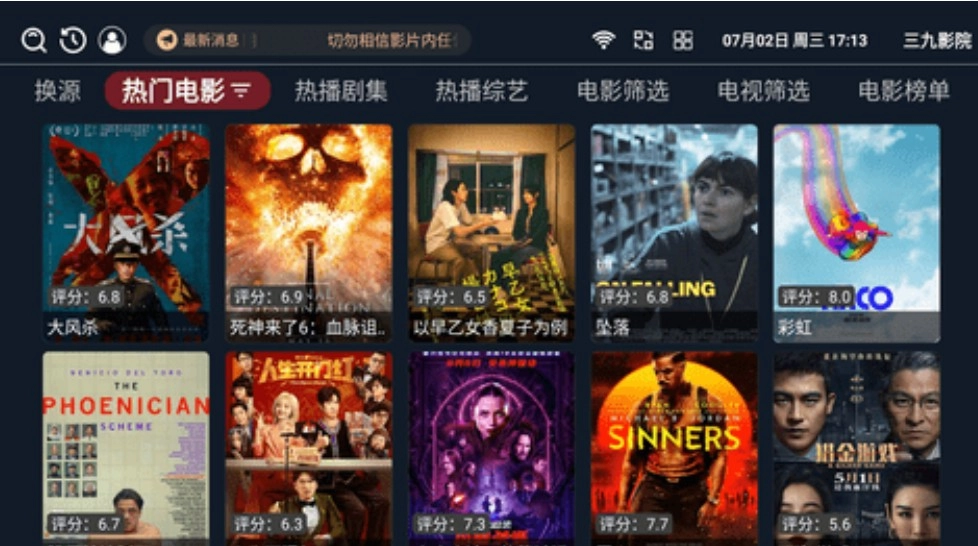This screenshot has height=546, width=978.
Task: Open the movie 彩虹
Action: (856, 232)
